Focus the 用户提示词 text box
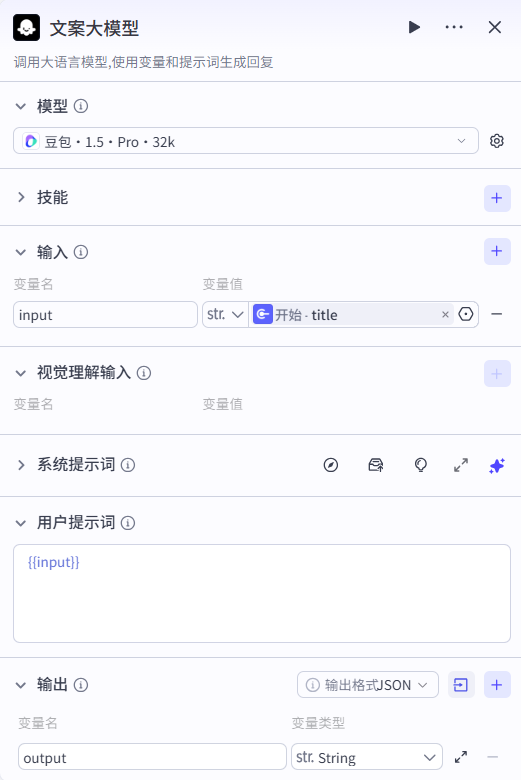The height and width of the screenshot is (780, 521). [262, 593]
